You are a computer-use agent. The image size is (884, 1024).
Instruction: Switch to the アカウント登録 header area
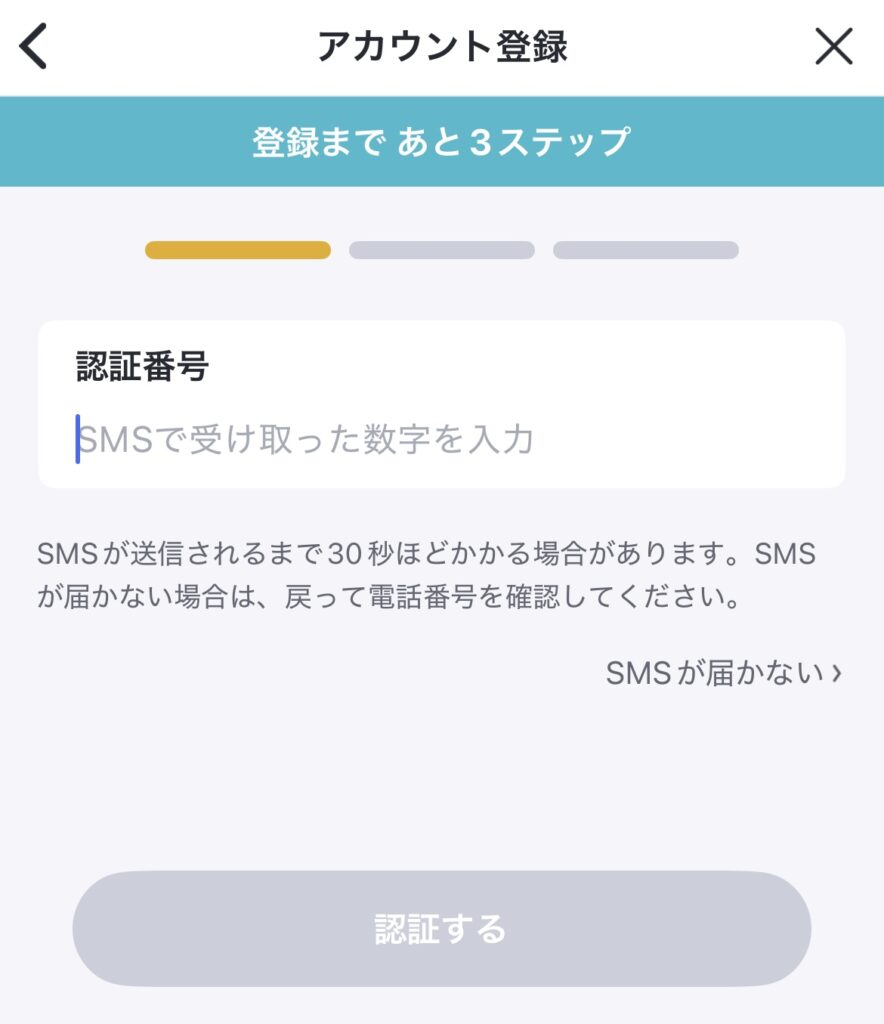441,44
